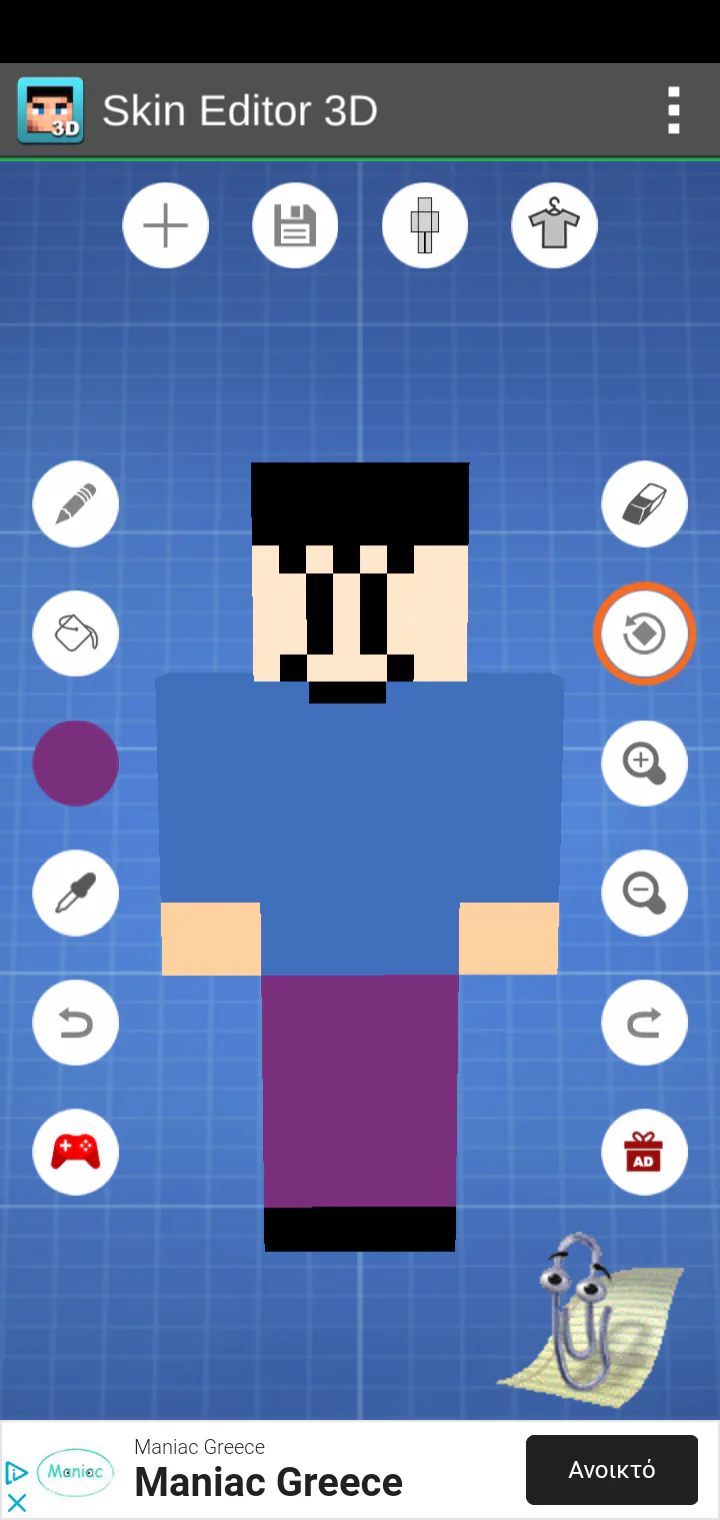Save the skin with floppy disk icon

(295, 226)
